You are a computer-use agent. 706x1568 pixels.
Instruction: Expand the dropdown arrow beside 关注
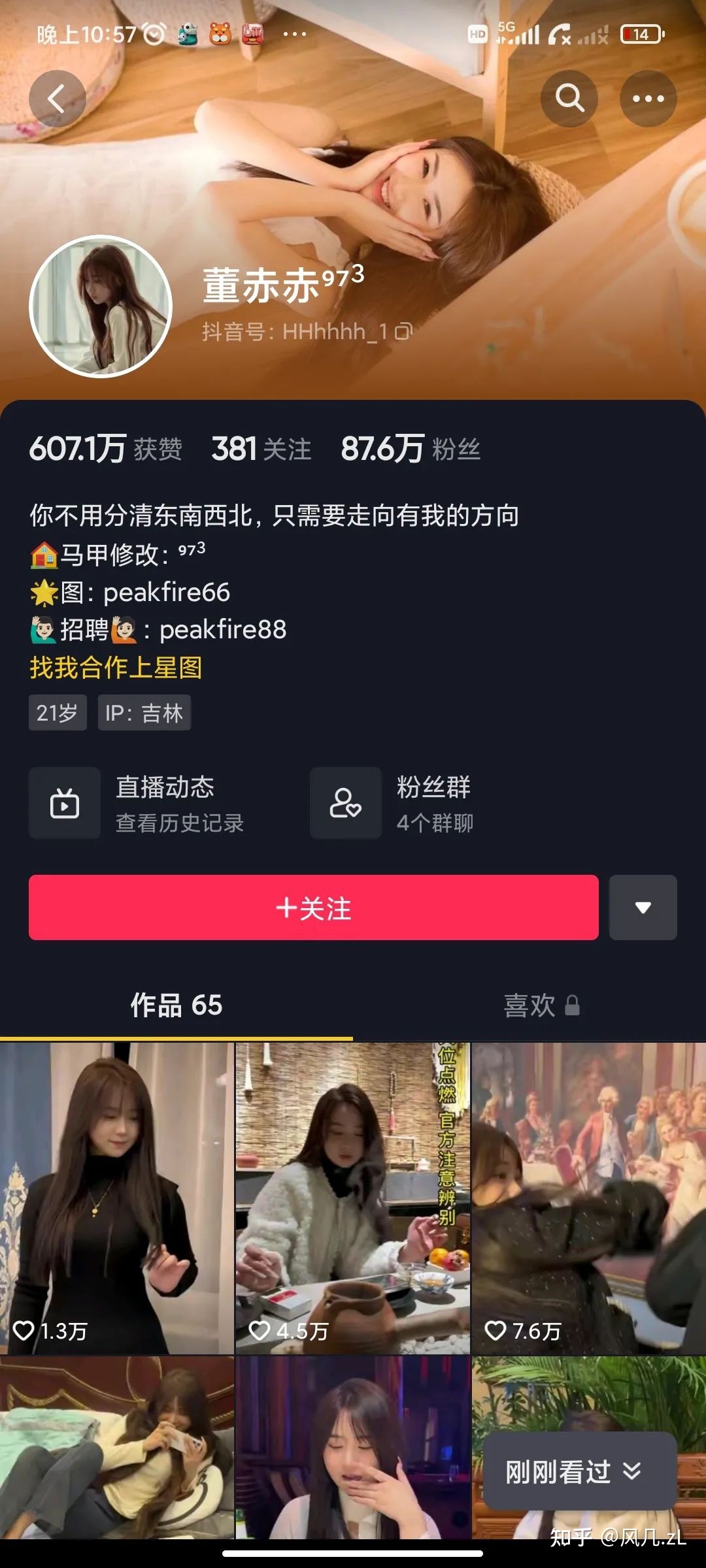click(643, 907)
